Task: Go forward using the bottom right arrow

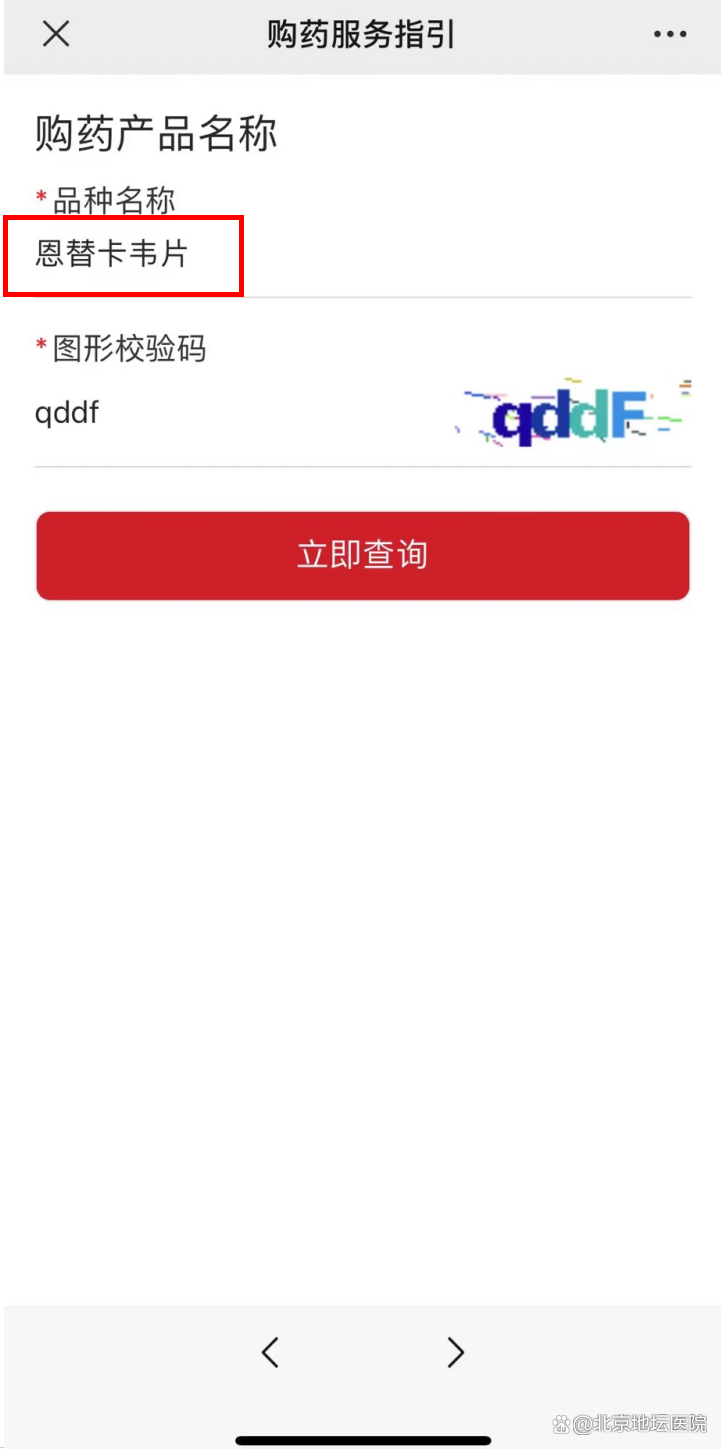Action: pos(455,1352)
